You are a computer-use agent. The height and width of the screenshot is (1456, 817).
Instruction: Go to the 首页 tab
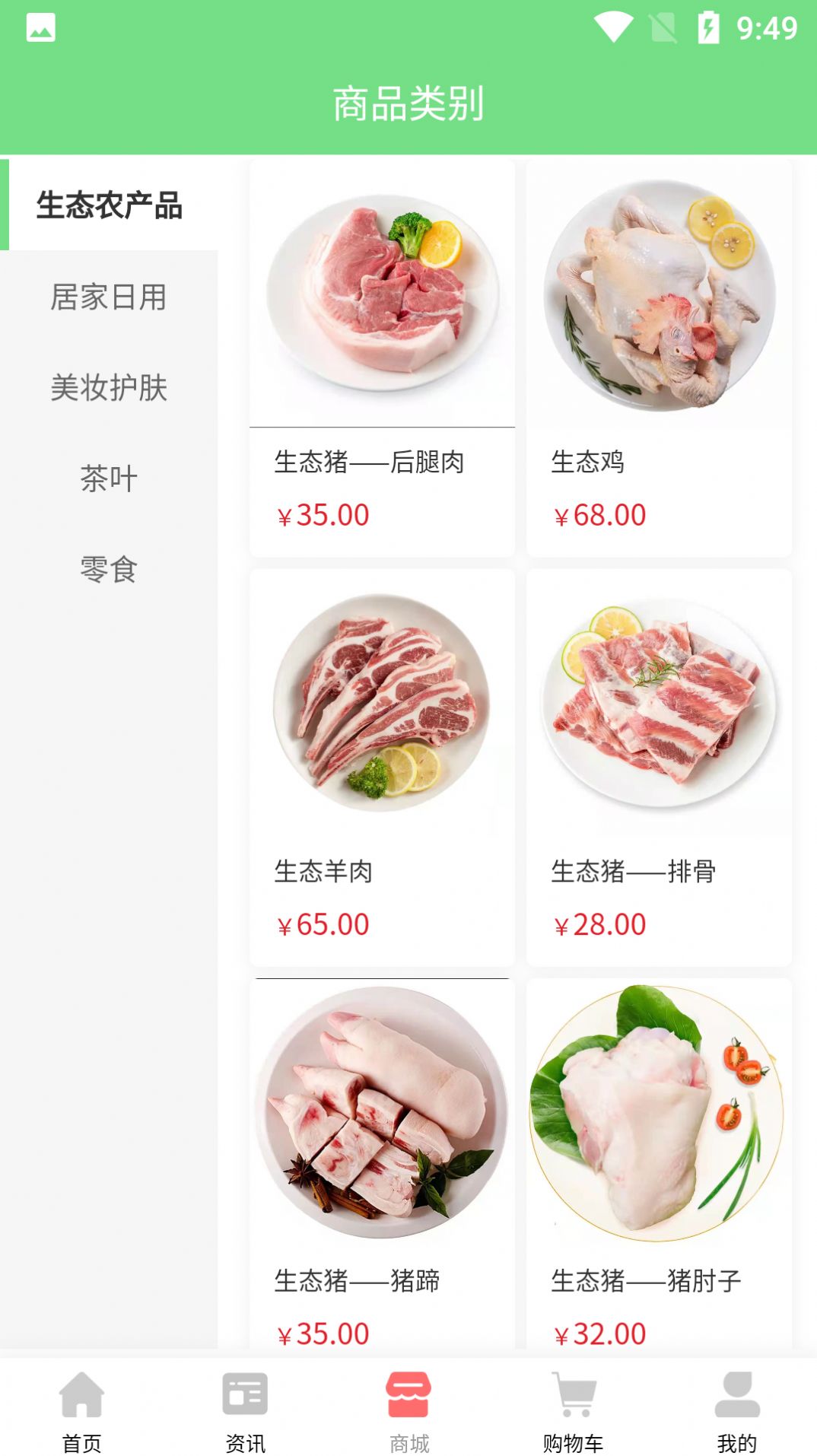81,1410
